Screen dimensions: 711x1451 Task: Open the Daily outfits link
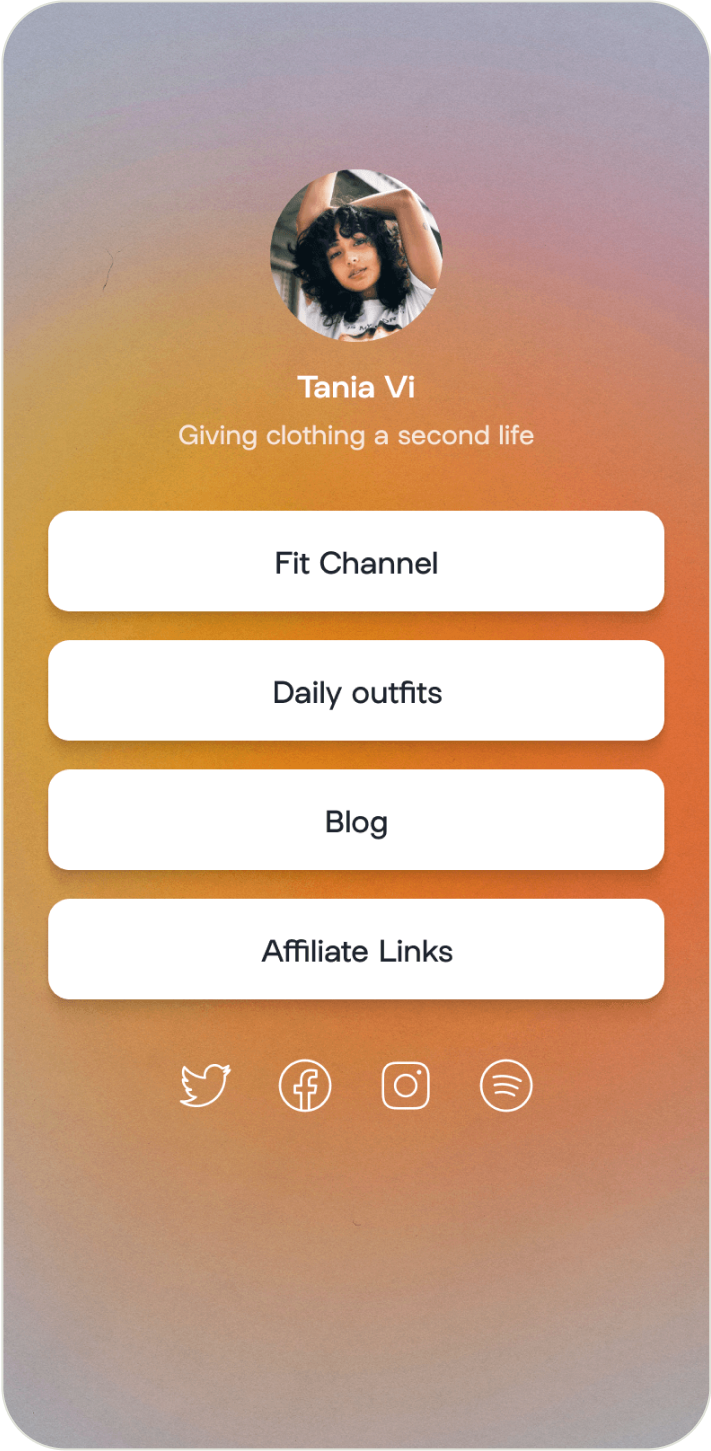pyautogui.click(x=356, y=691)
